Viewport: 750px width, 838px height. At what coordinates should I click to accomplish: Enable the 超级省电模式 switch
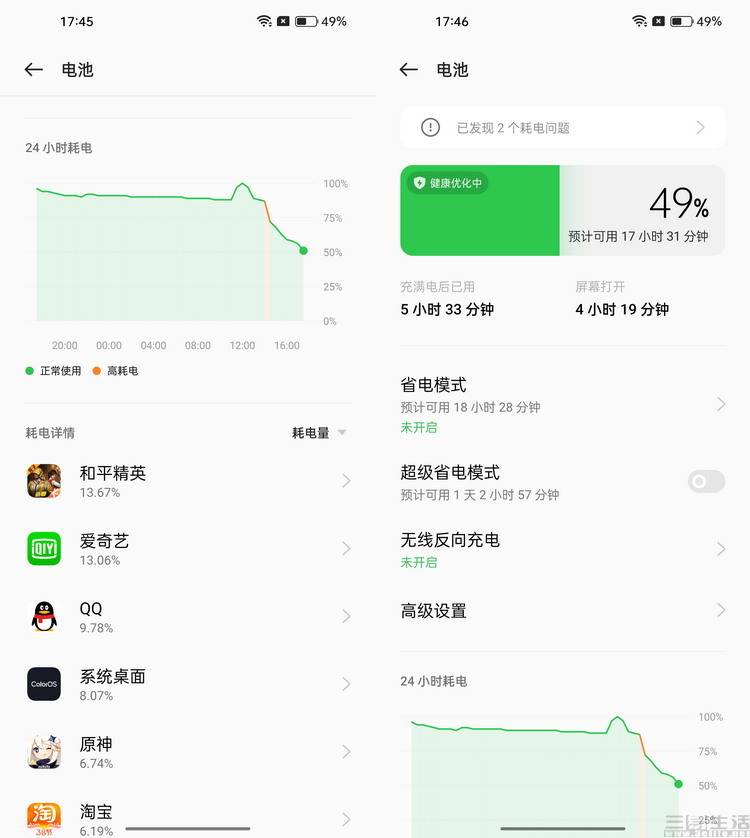(706, 481)
